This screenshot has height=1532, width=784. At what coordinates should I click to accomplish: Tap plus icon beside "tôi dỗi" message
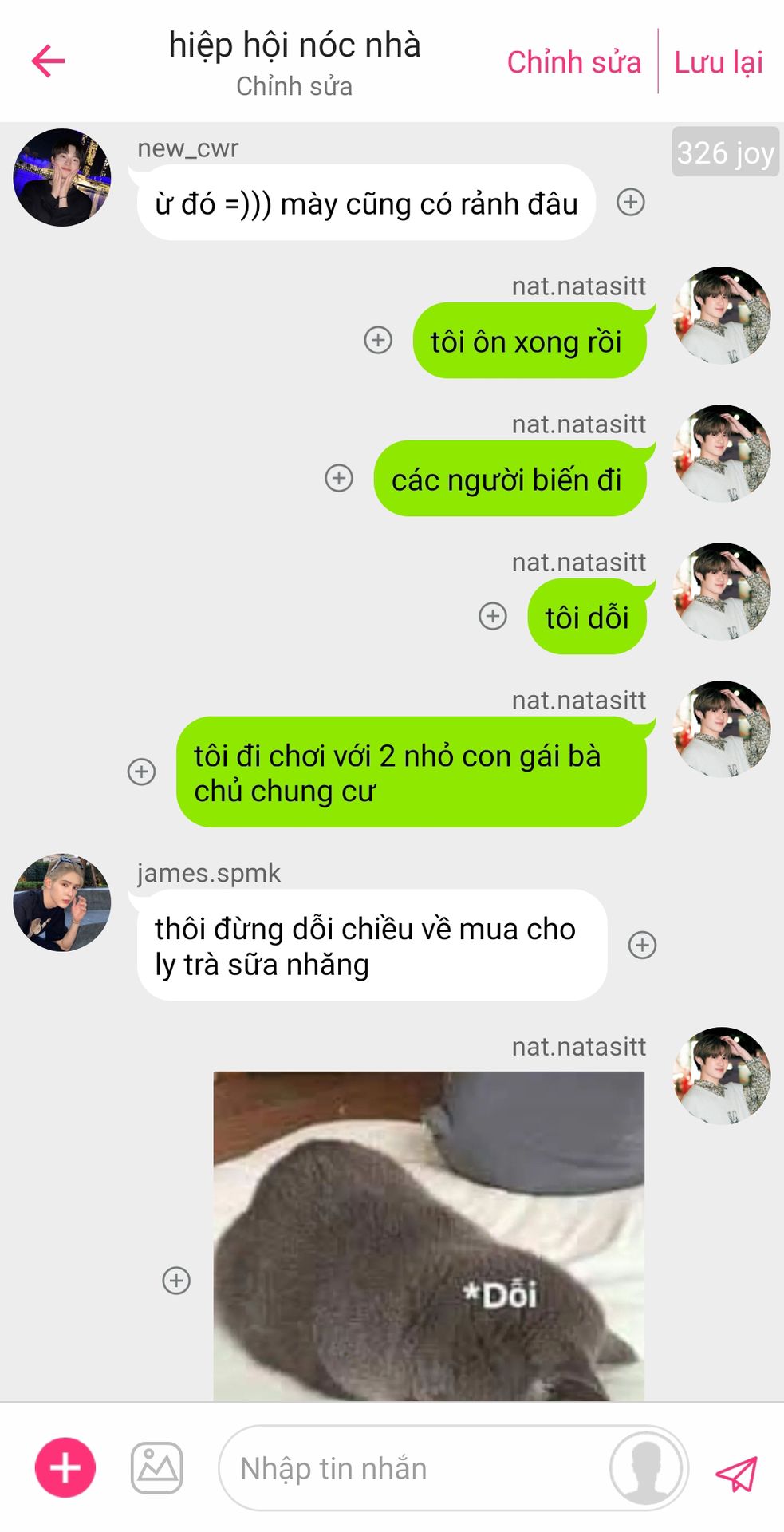pos(493,616)
